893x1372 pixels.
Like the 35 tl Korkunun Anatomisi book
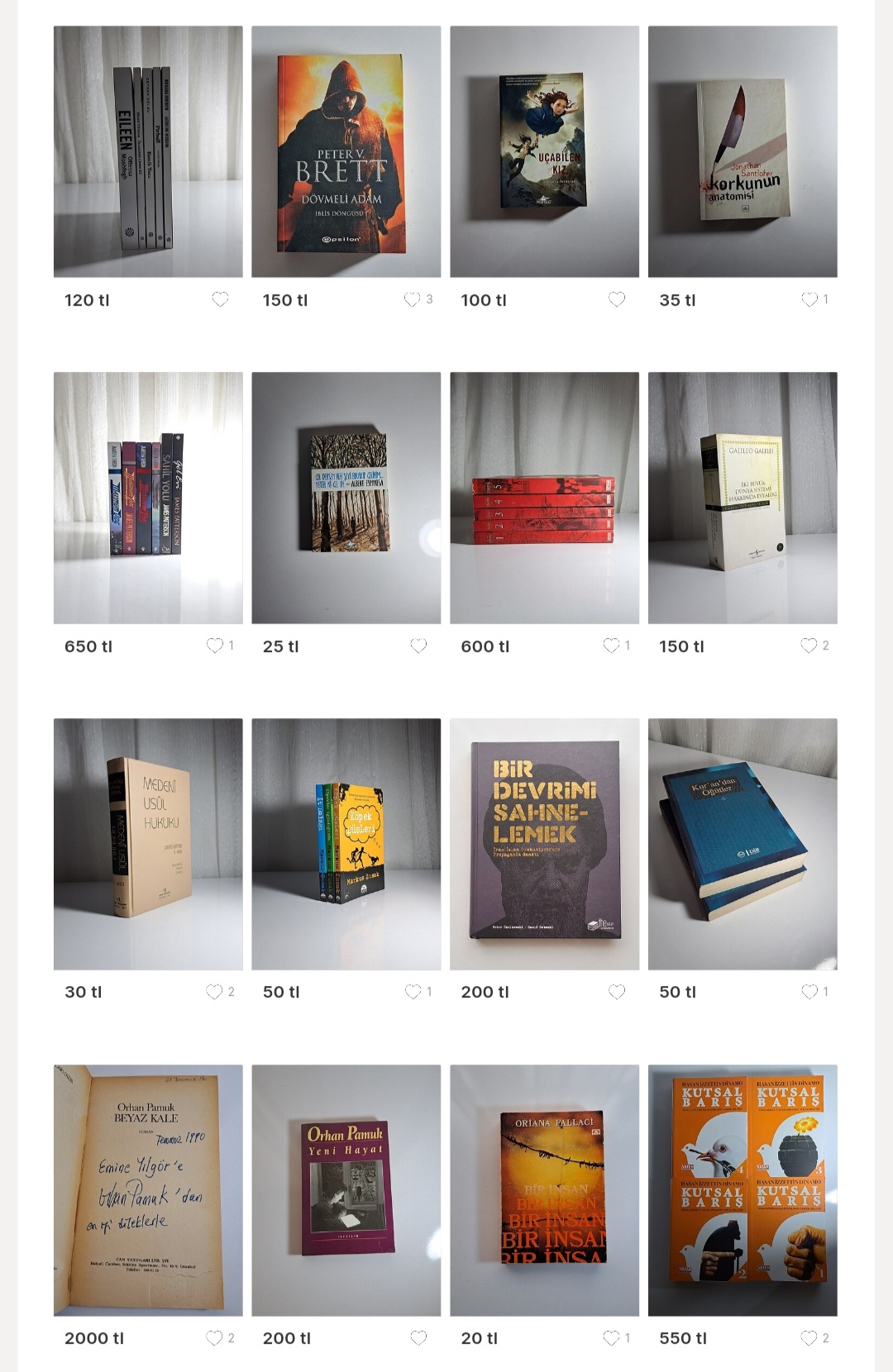click(809, 299)
